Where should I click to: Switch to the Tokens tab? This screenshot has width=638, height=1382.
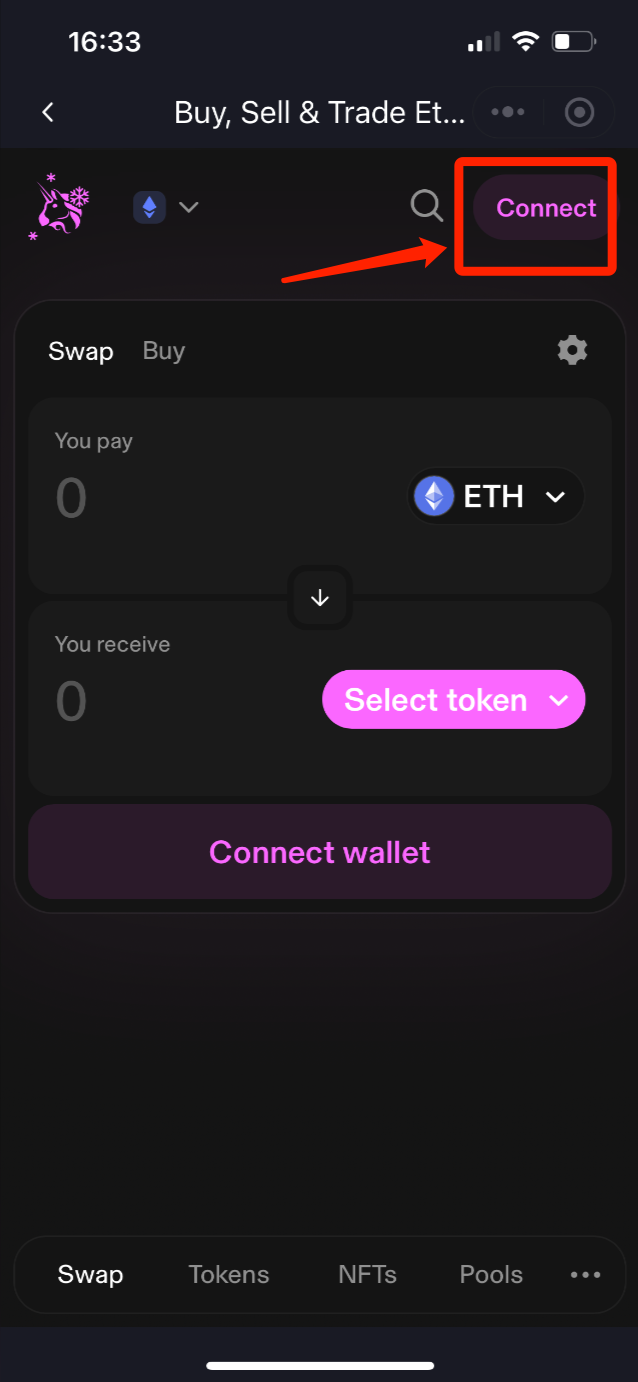229,1275
